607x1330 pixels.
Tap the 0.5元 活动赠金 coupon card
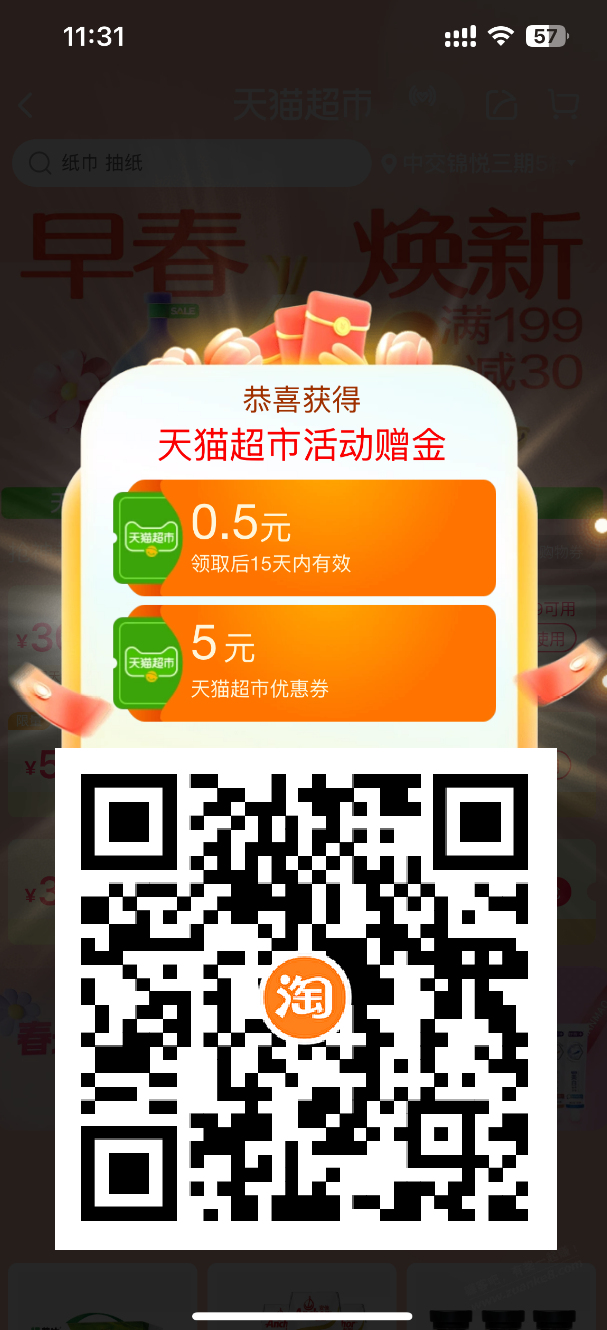pos(305,538)
